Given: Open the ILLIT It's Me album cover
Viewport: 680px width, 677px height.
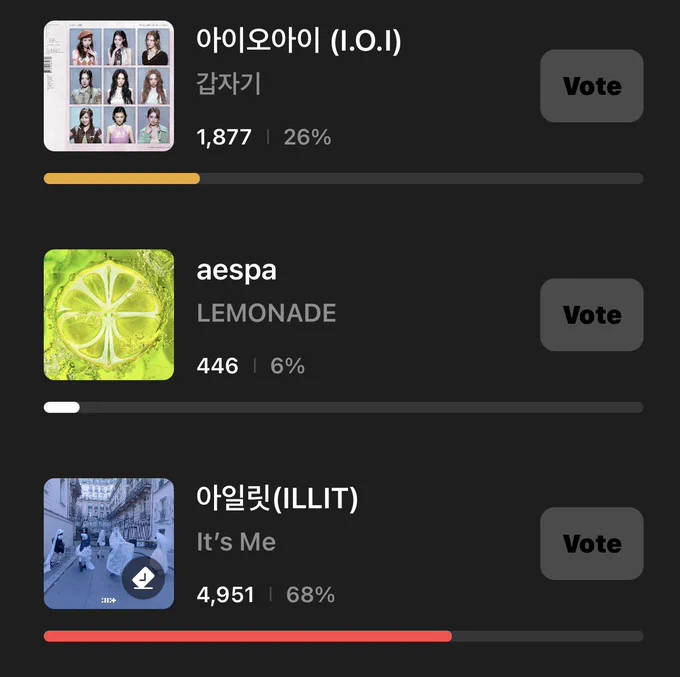Looking at the screenshot, I should 109,544.
